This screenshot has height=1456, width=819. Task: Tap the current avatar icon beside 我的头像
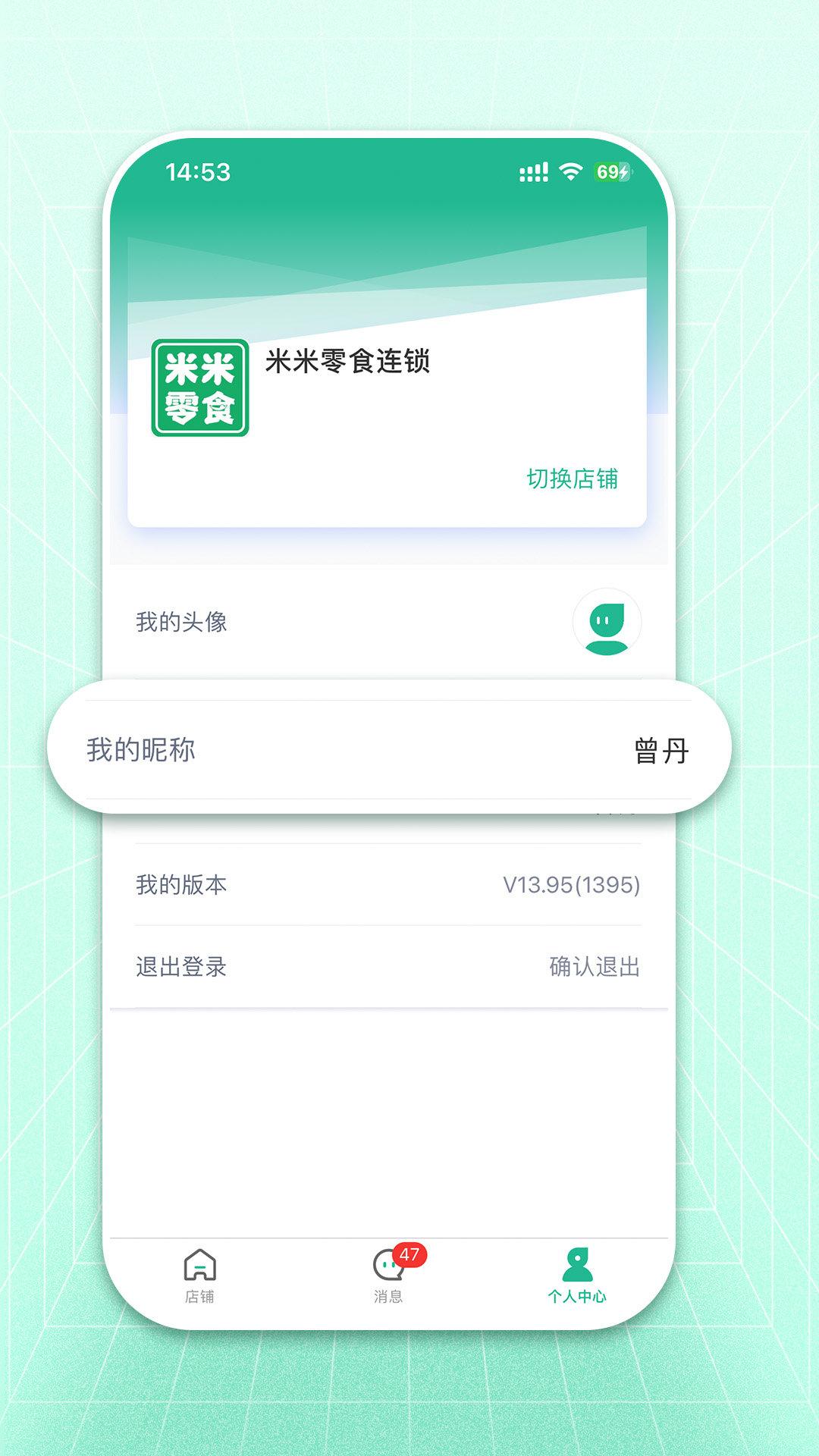(x=607, y=622)
